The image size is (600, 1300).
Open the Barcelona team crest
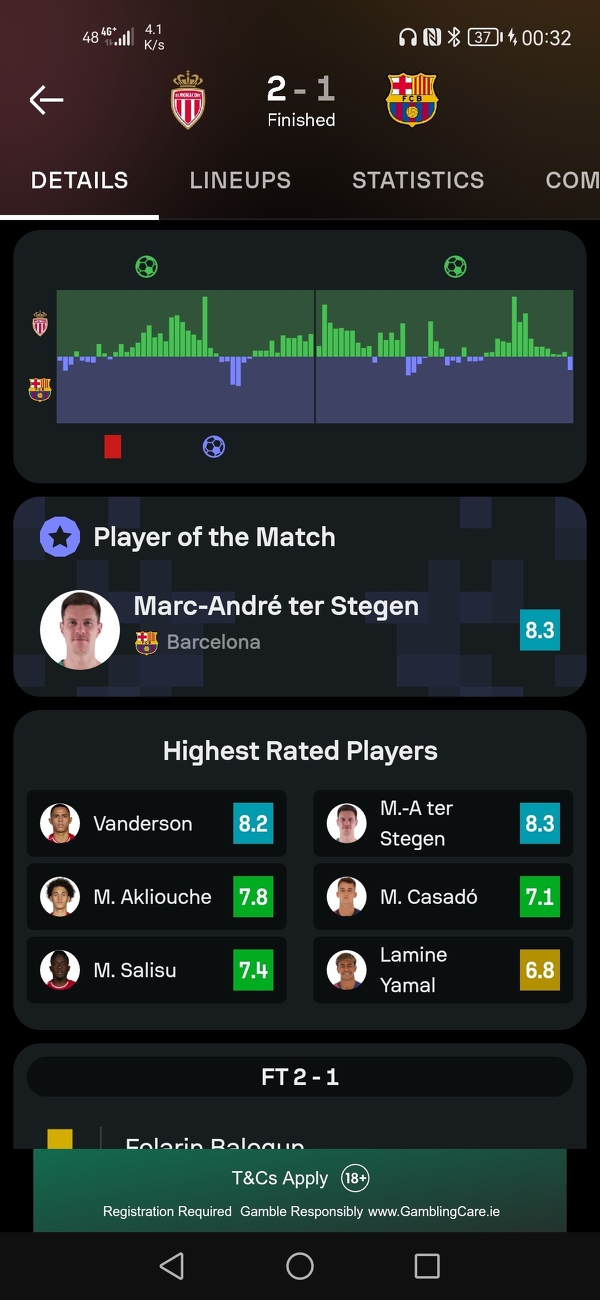412,99
